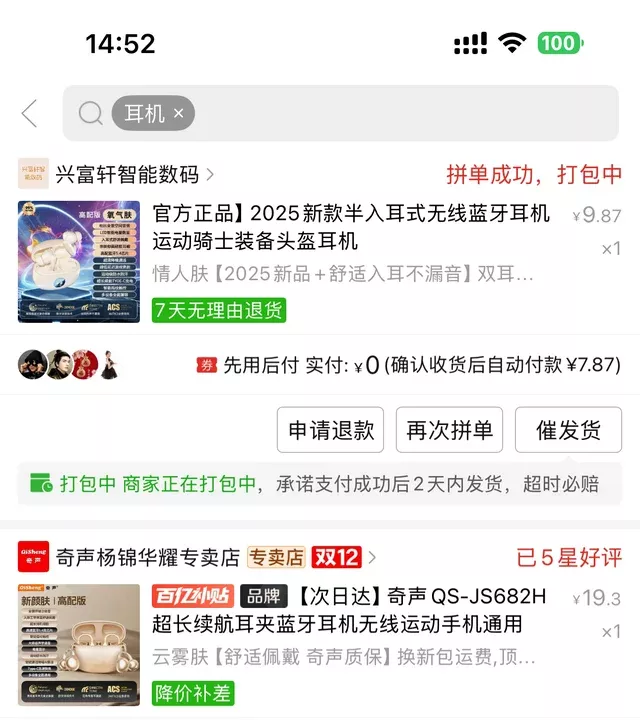Tap the 申请退款 button
Viewport: 640px width, 720px height.
[331, 431]
